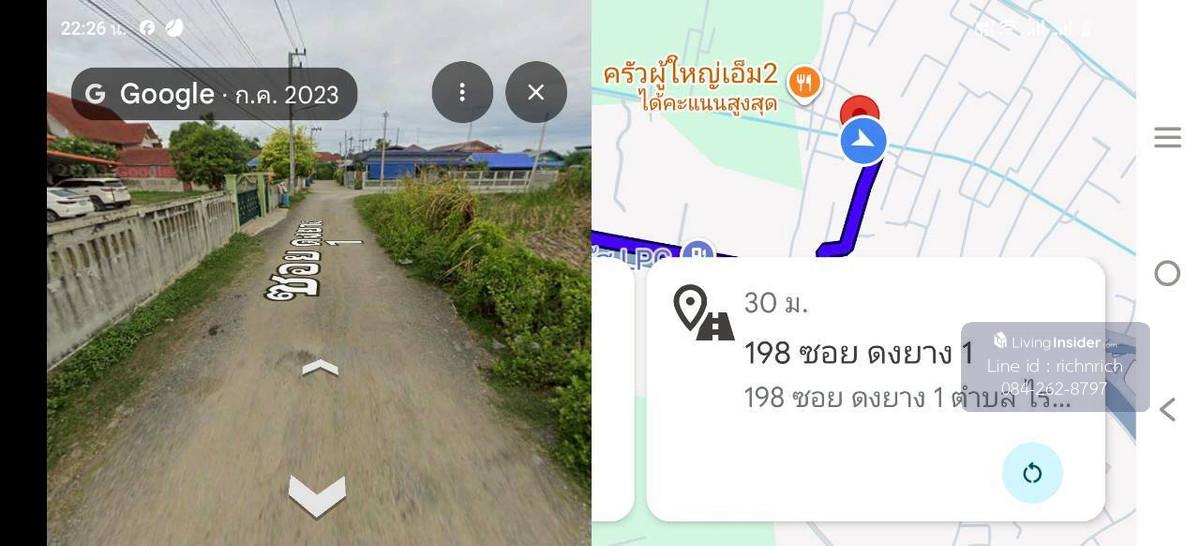Tap the blue navigation arrow on the map
The image size is (1200, 546).
click(863, 142)
